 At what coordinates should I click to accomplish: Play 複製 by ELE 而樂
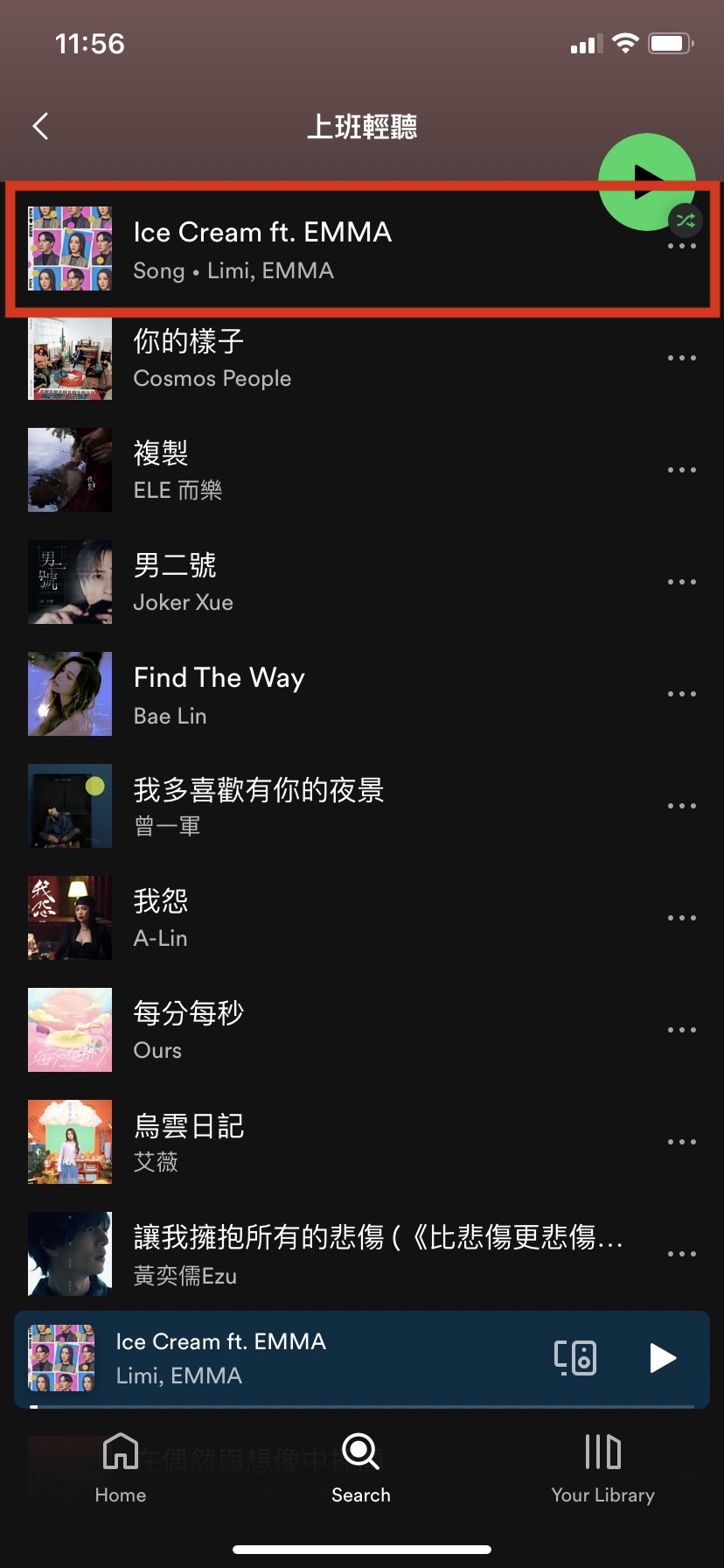coord(262,470)
